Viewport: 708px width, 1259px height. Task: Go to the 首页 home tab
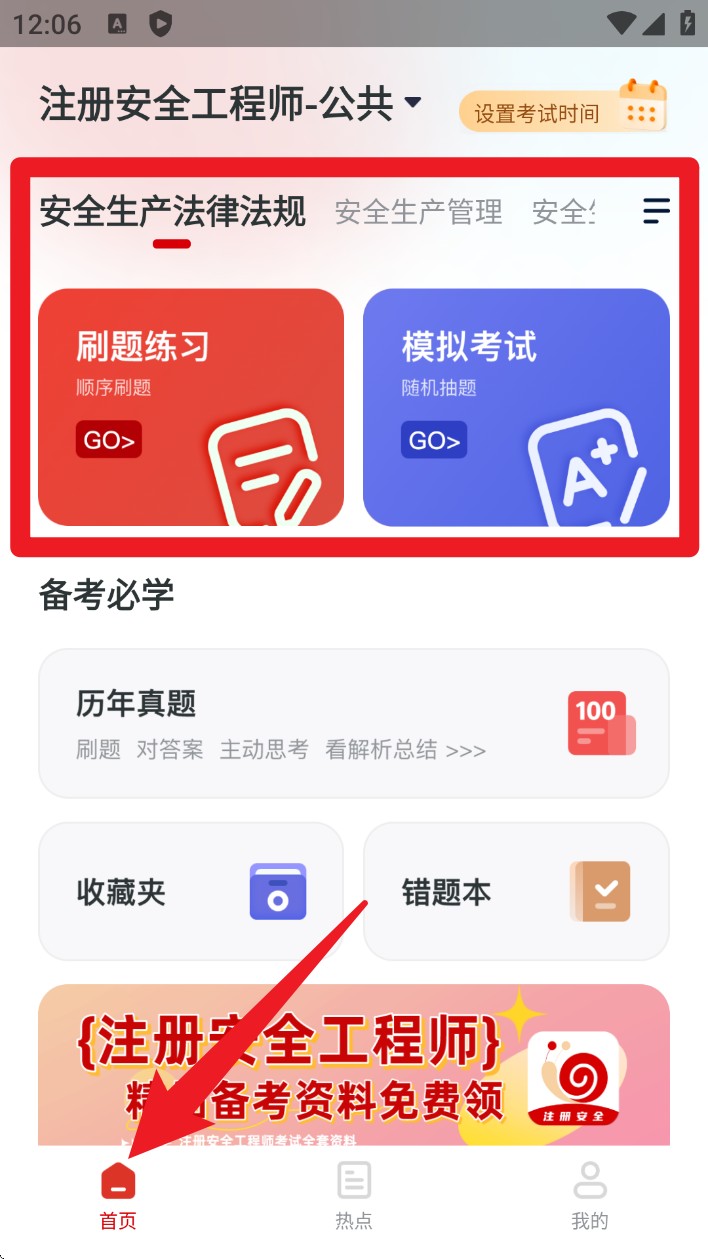coord(118,1195)
